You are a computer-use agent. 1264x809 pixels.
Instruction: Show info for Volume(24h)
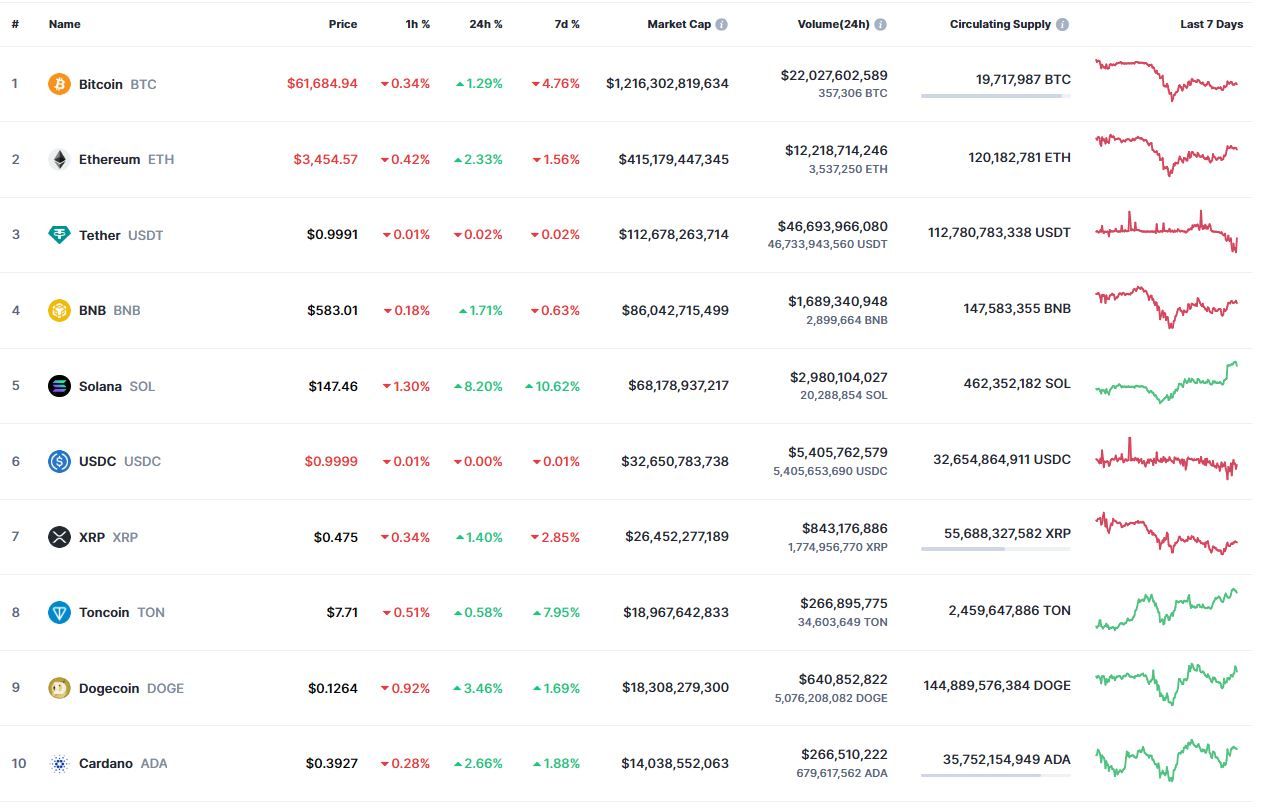pyautogui.click(x=880, y=24)
